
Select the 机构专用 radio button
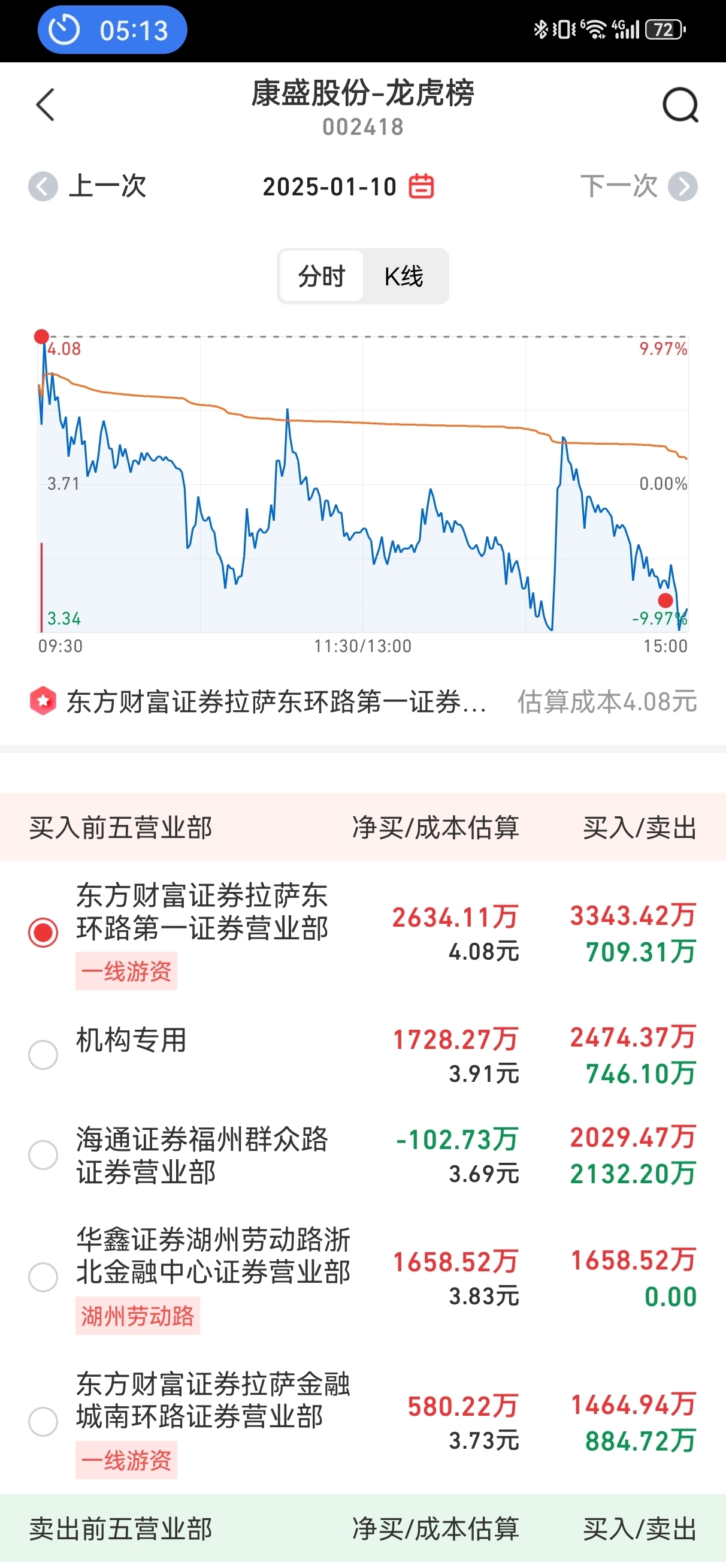coord(43,1054)
